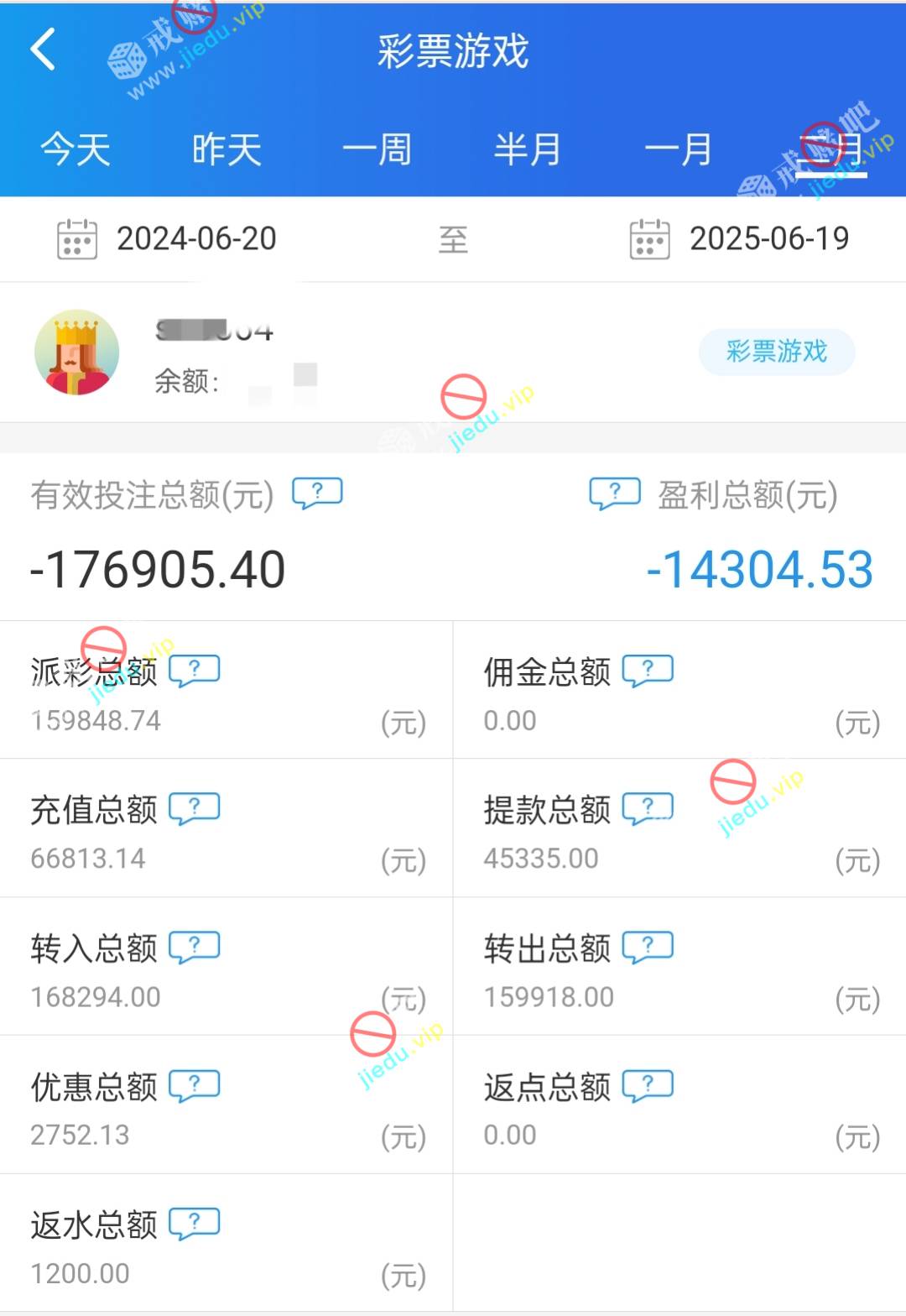Show help for 盈利总额

614,493
